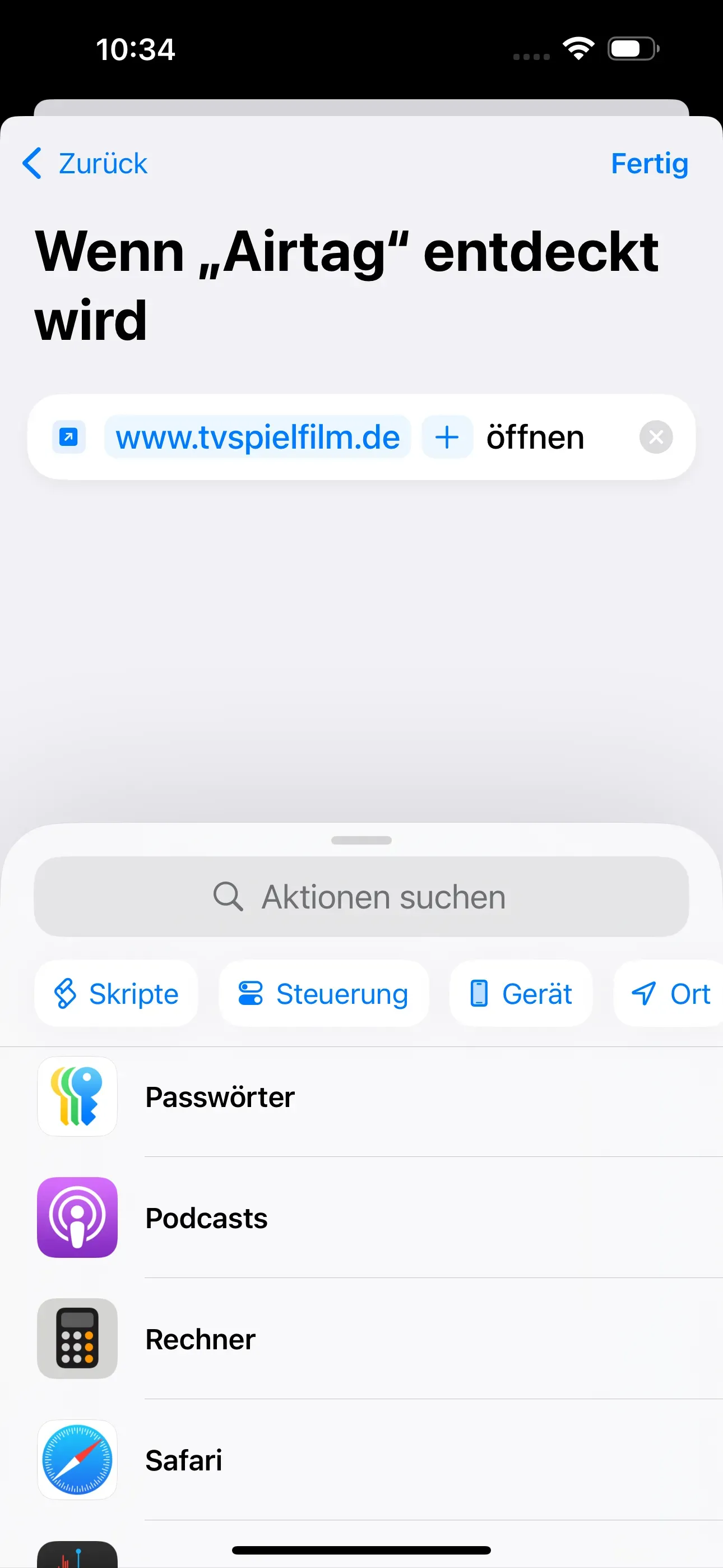Open the Aktionen suchen search field

pyautogui.click(x=361, y=897)
